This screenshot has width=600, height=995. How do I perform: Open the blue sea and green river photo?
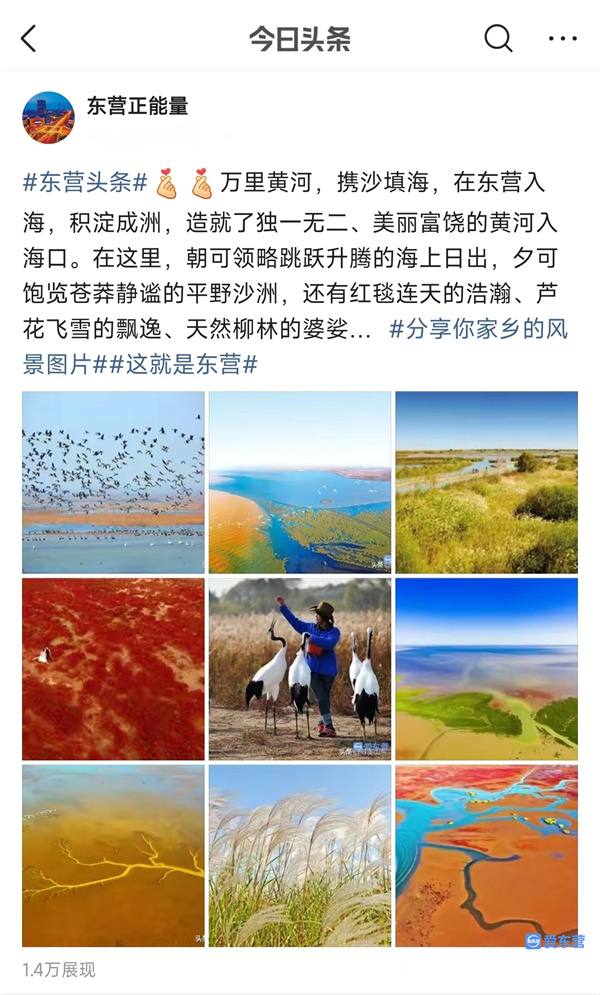click(486, 668)
